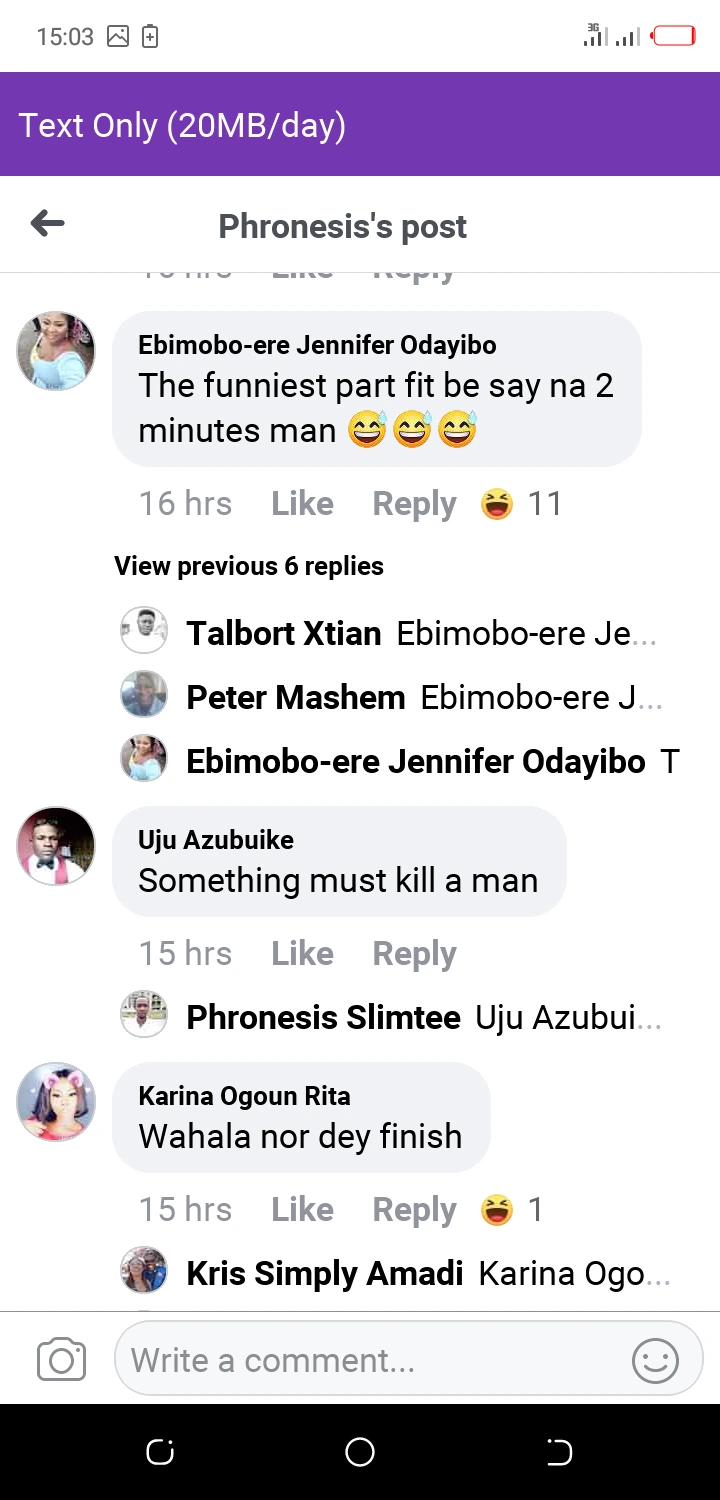Expand View previous 6 replies
The width and height of the screenshot is (720, 1500).
[249, 566]
